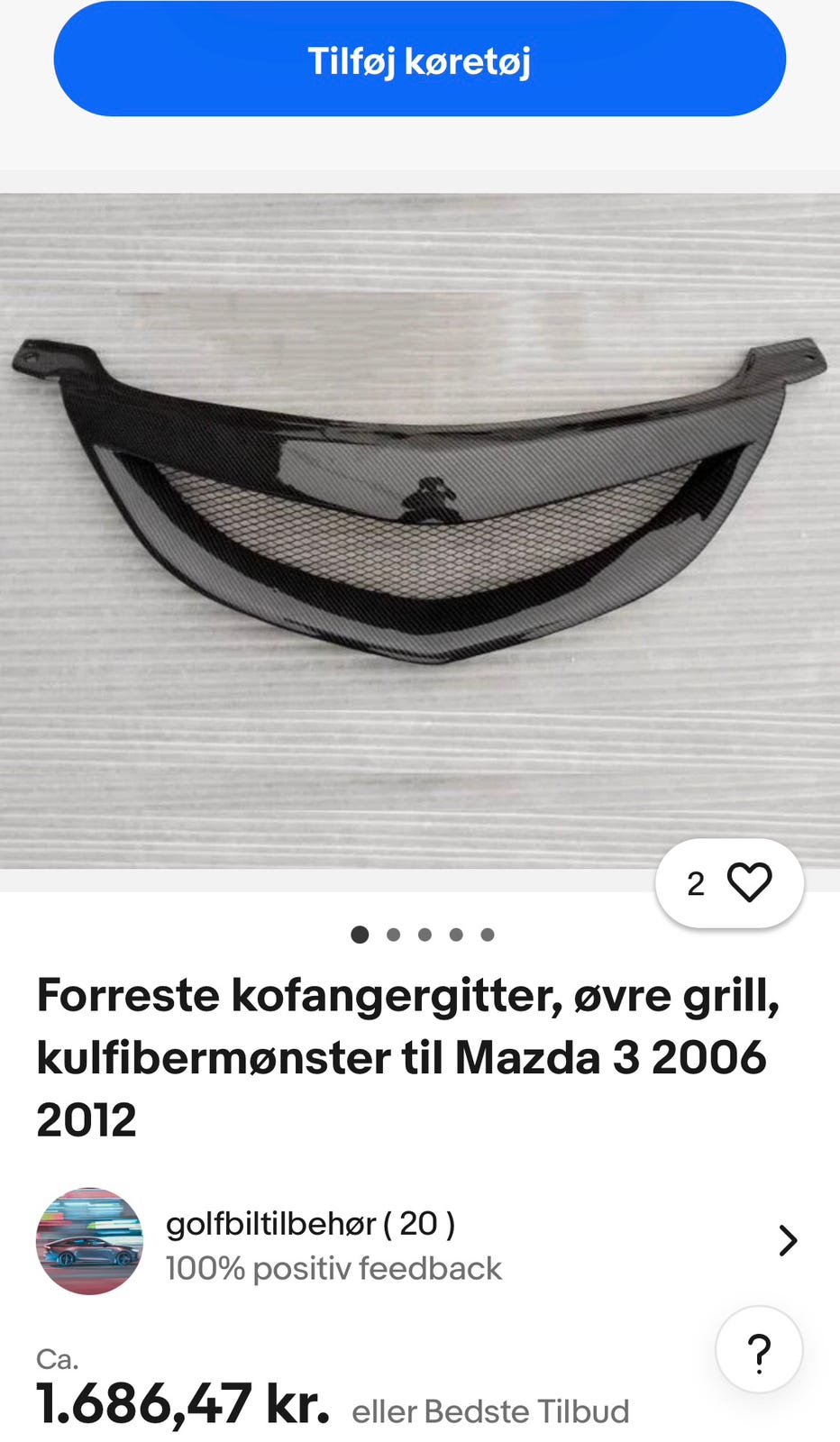Image resolution: width=840 pixels, height=1442 pixels.
Task: View the 100% positiv feedback link
Action: (333, 1268)
